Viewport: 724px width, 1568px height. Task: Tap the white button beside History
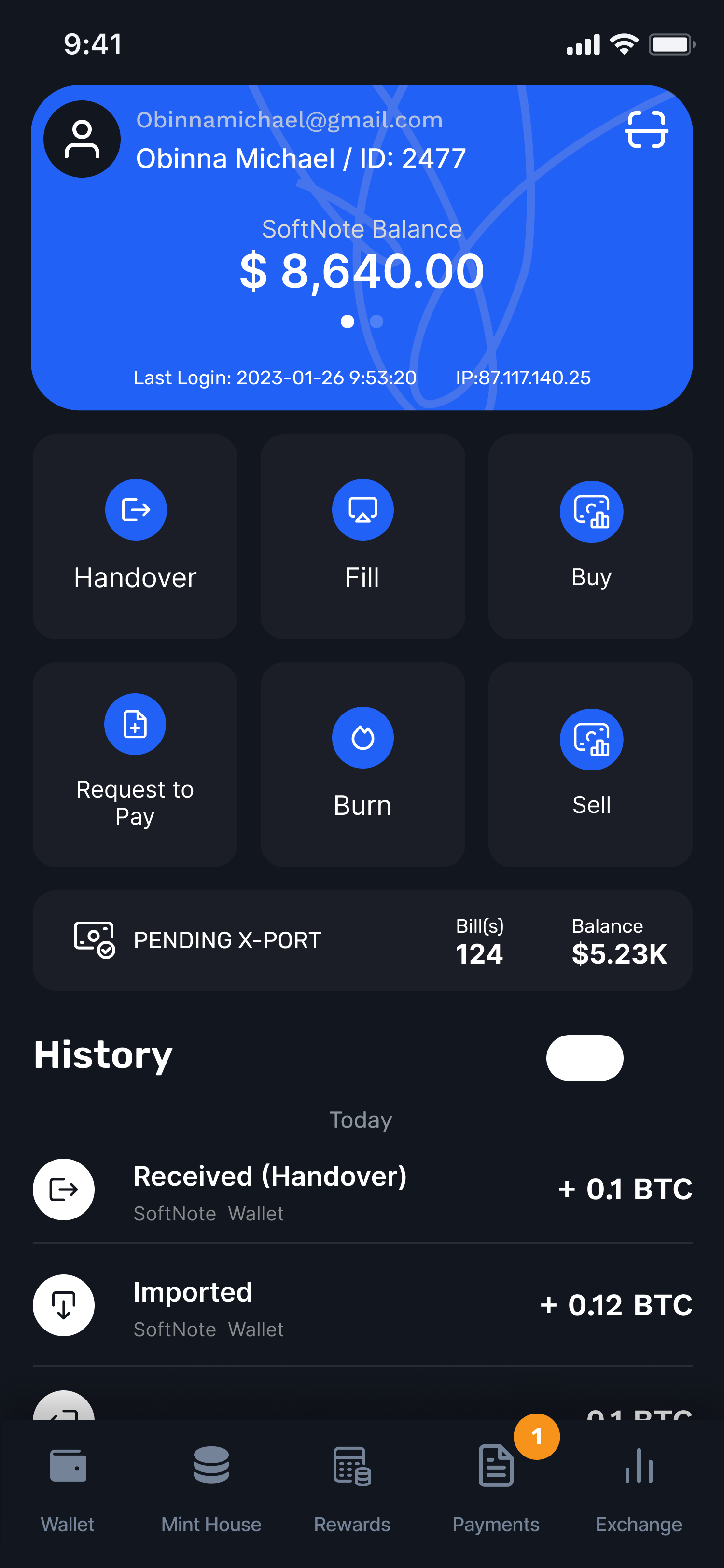[584, 1058]
